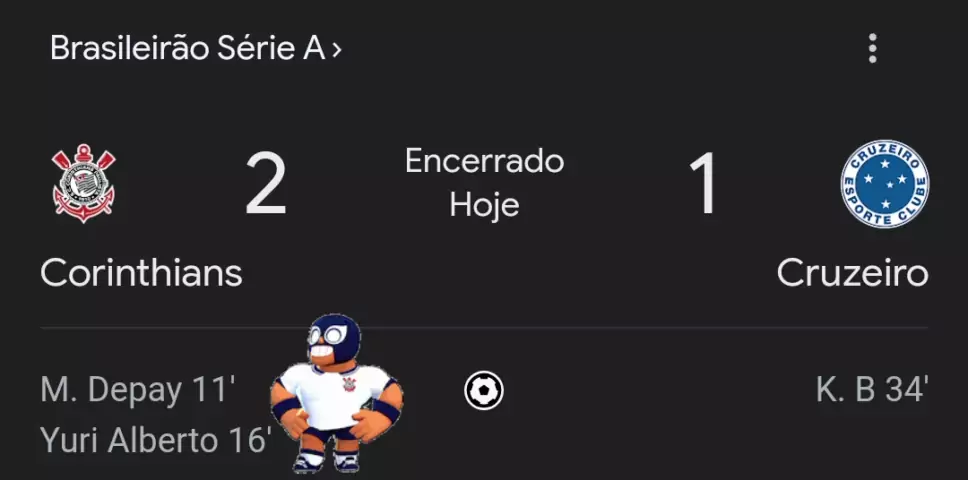Screen dimensions: 968x480
Task: Open the Brasileirão Série A league link
Action: 195,48
